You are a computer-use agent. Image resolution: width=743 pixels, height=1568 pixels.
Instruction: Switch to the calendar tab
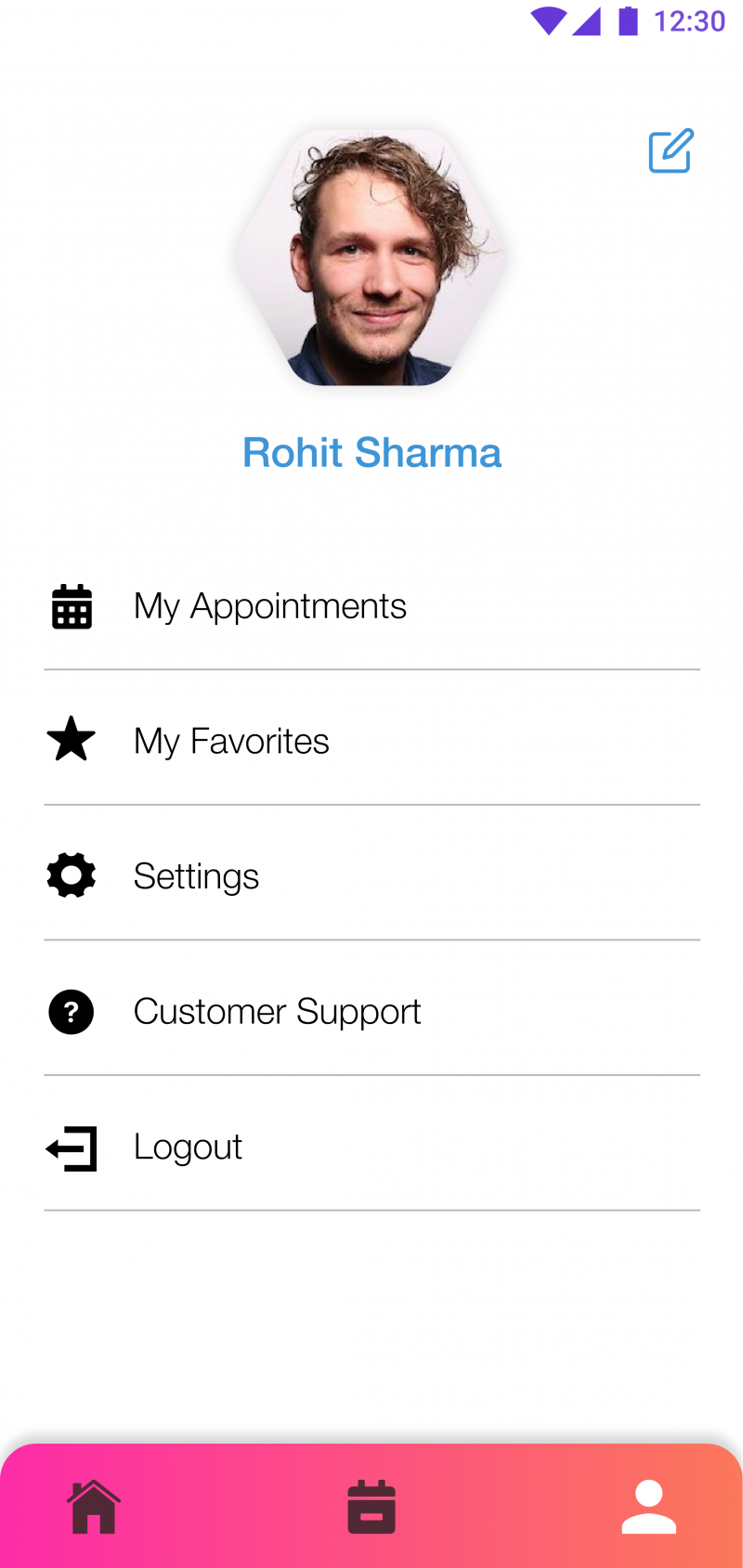tap(371, 1506)
